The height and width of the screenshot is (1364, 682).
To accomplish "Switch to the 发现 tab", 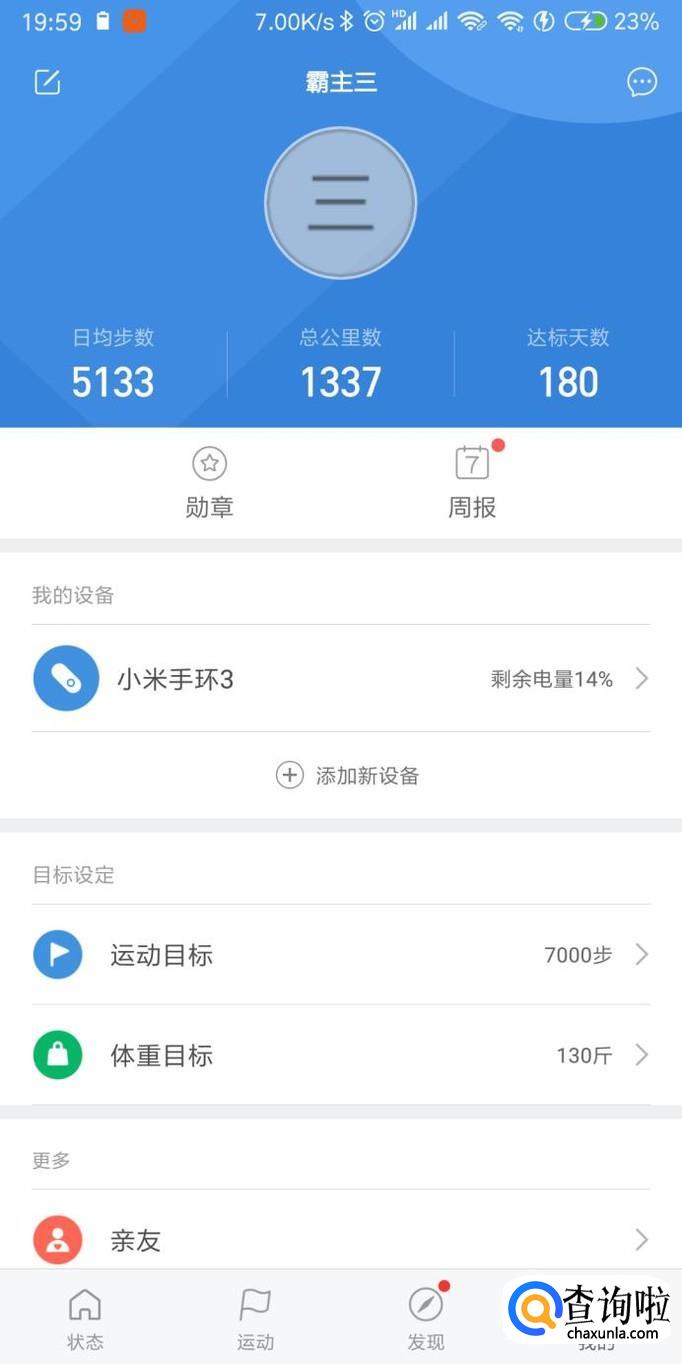I will click(x=426, y=1319).
